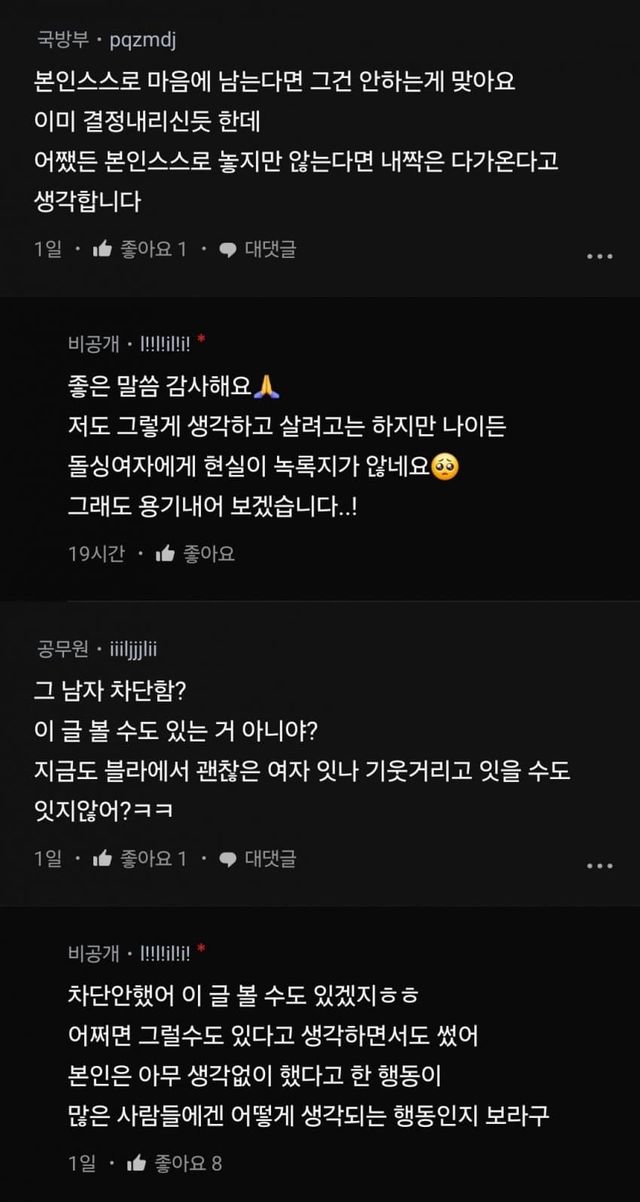Open overflow menu on iiiljjjlii's comment
Image resolution: width=640 pixels, height=1202 pixels.
598,864
